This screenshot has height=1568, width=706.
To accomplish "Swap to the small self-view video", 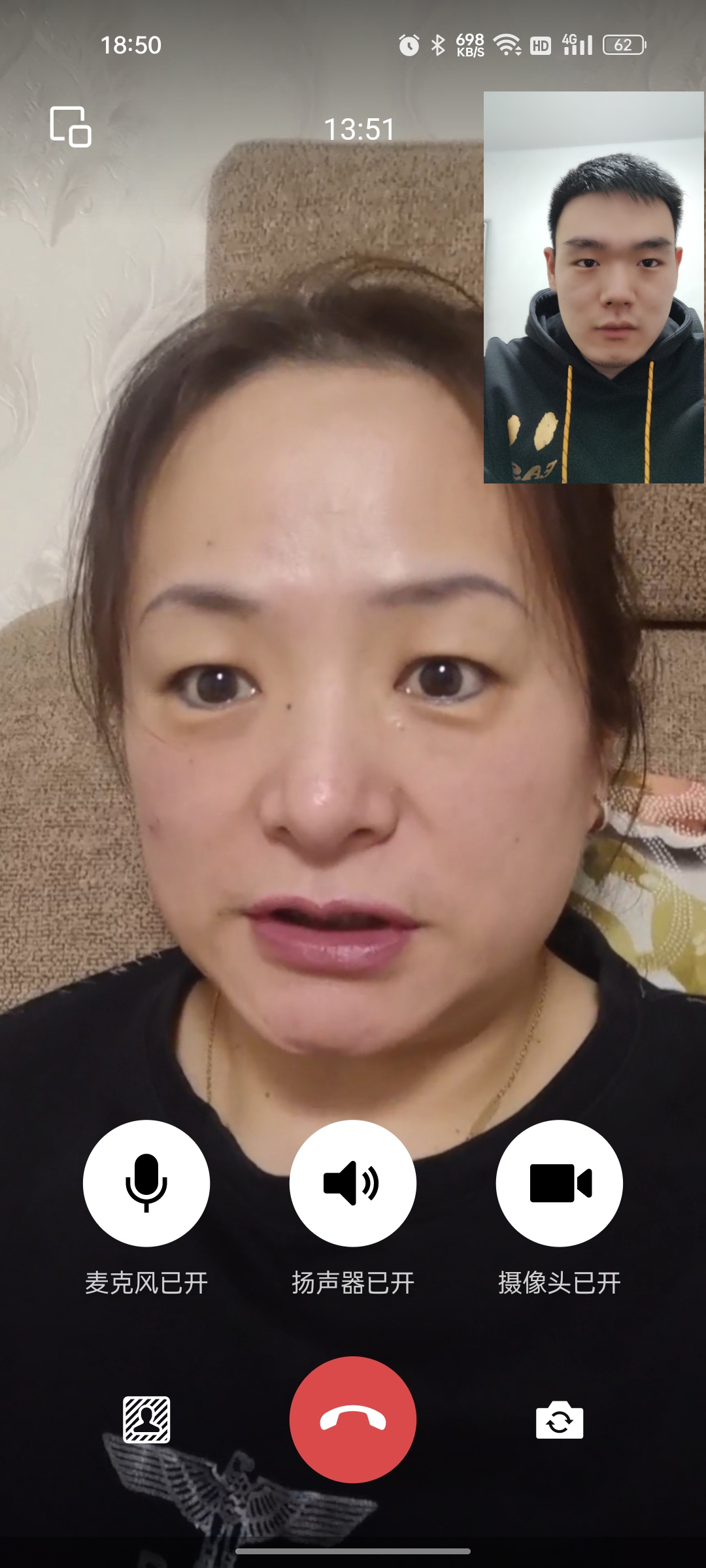I will (x=594, y=287).
